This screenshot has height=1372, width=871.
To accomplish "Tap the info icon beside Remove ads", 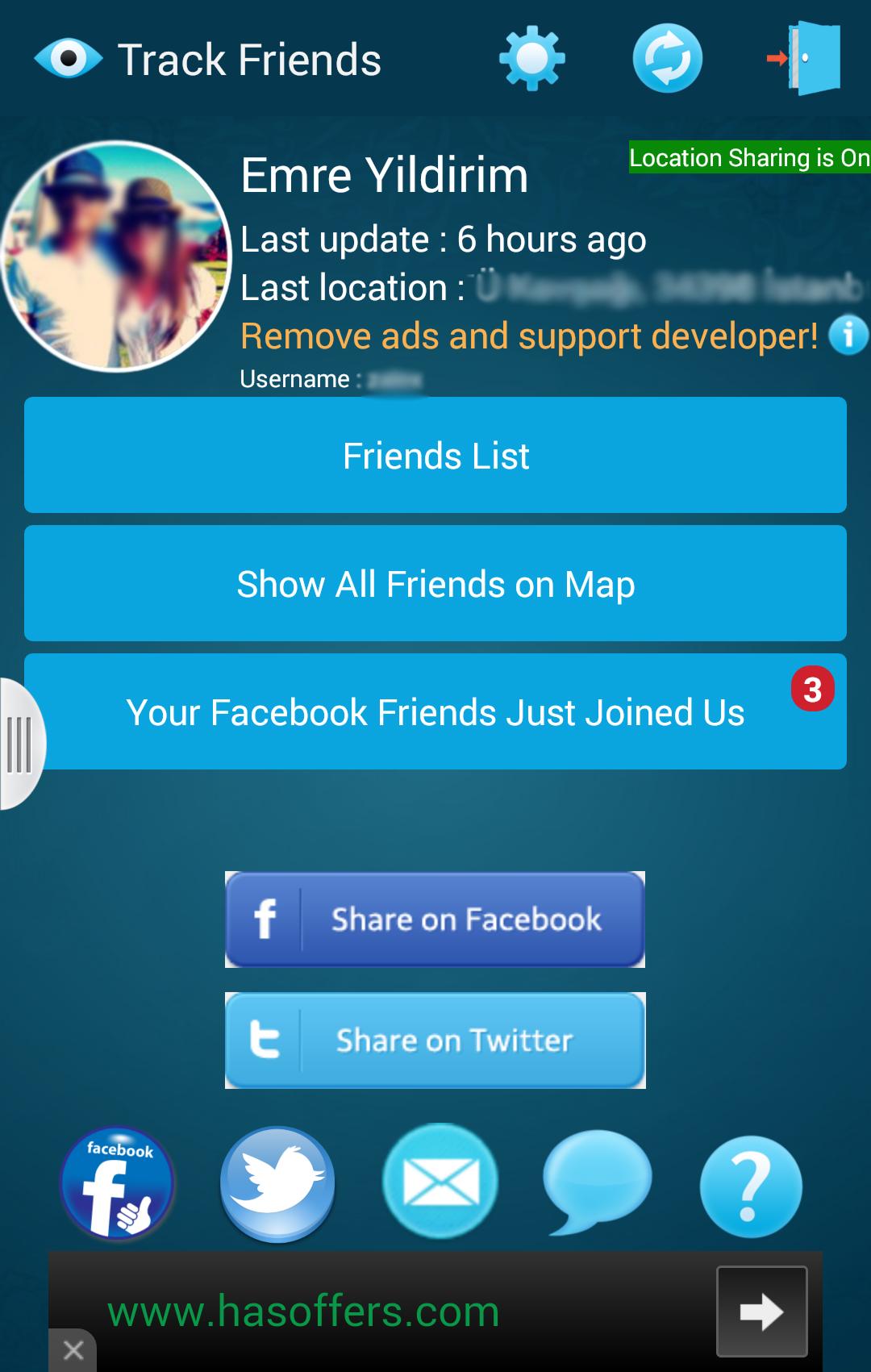I will (848, 336).
